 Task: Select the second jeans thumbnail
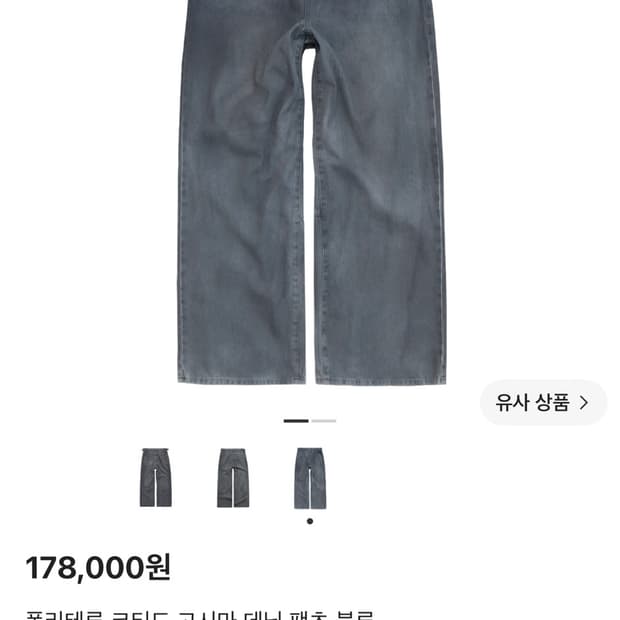click(233, 477)
